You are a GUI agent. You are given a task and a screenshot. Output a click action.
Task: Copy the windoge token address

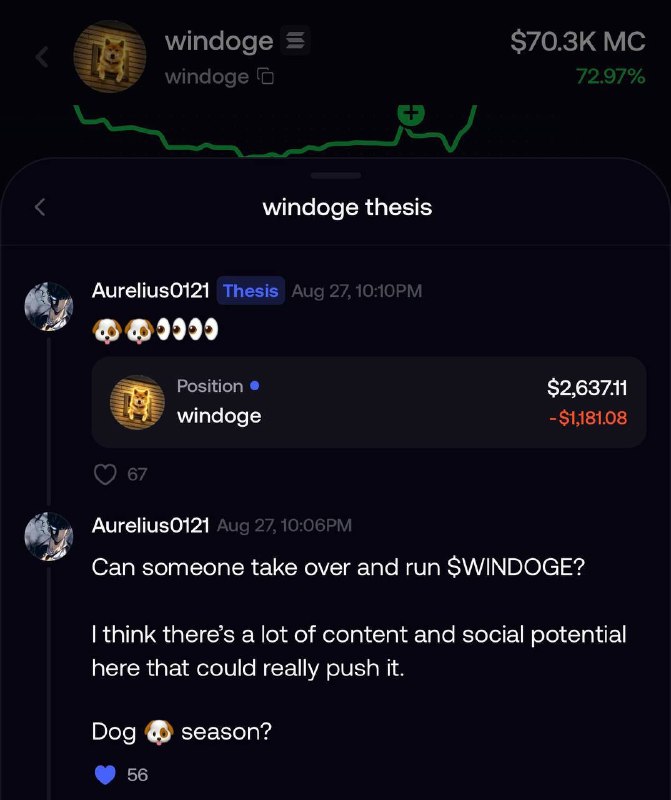click(265, 77)
